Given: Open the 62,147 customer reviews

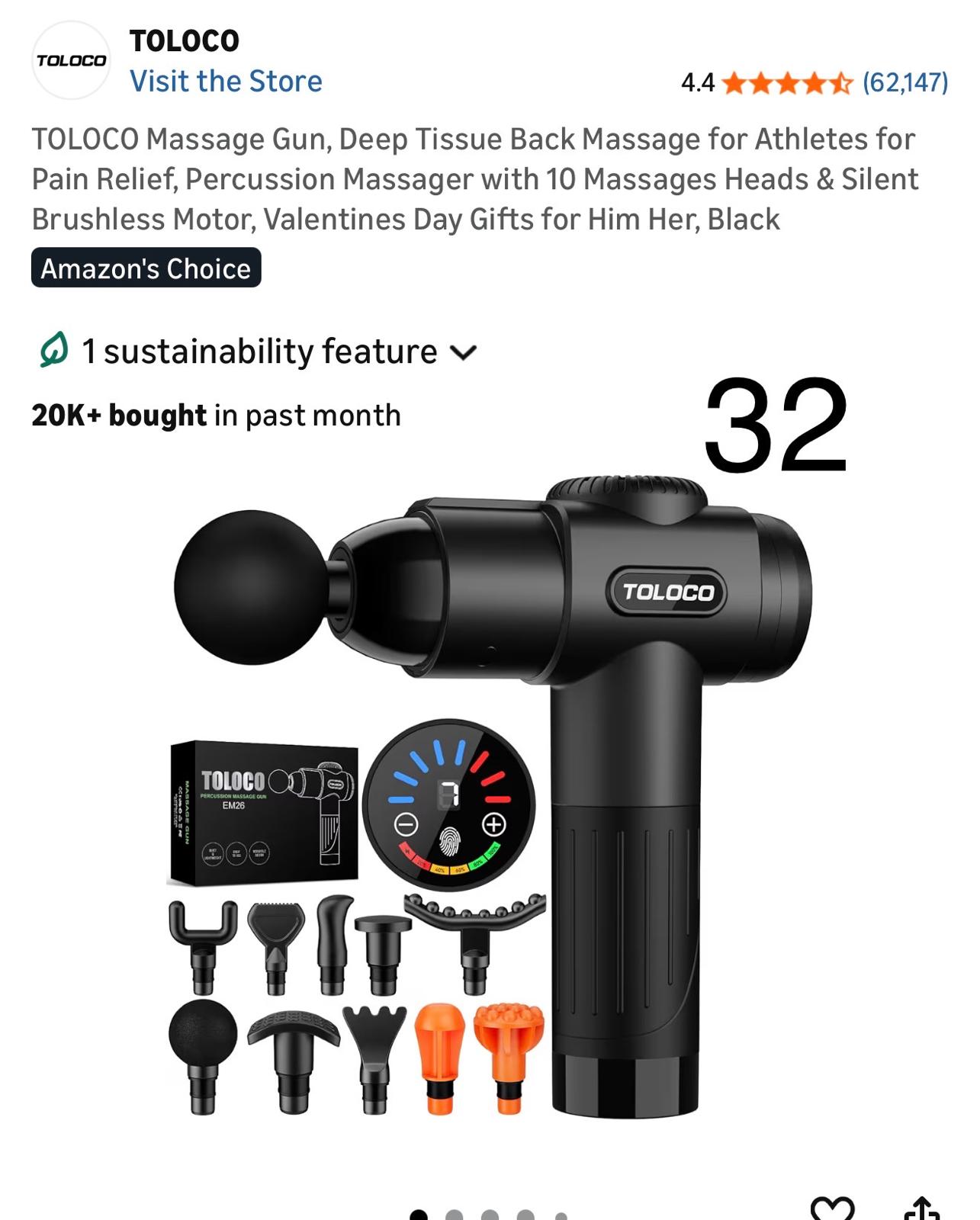Looking at the screenshot, I should [x=904, y=82].
